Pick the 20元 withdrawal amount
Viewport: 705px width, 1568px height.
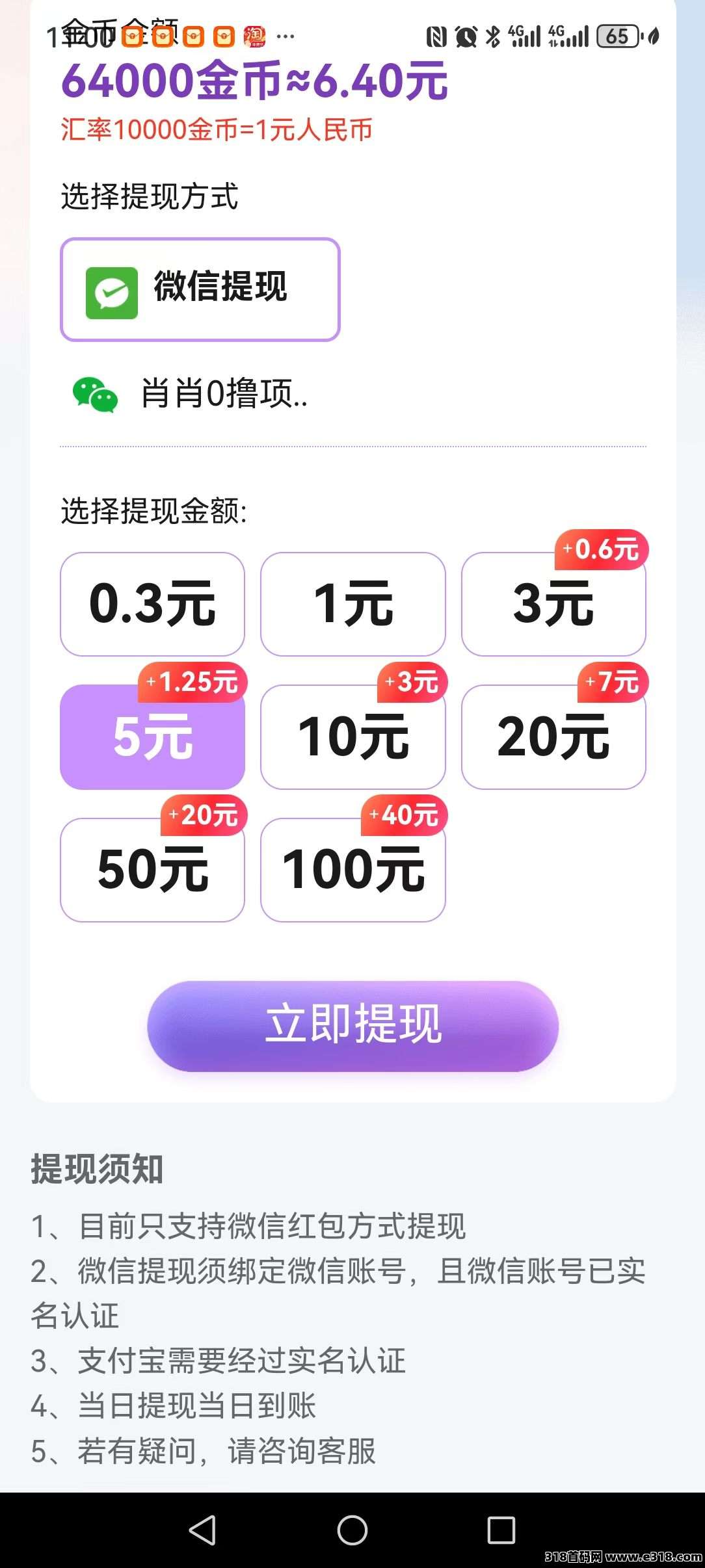pyautogui.click(x=553, y=737)
